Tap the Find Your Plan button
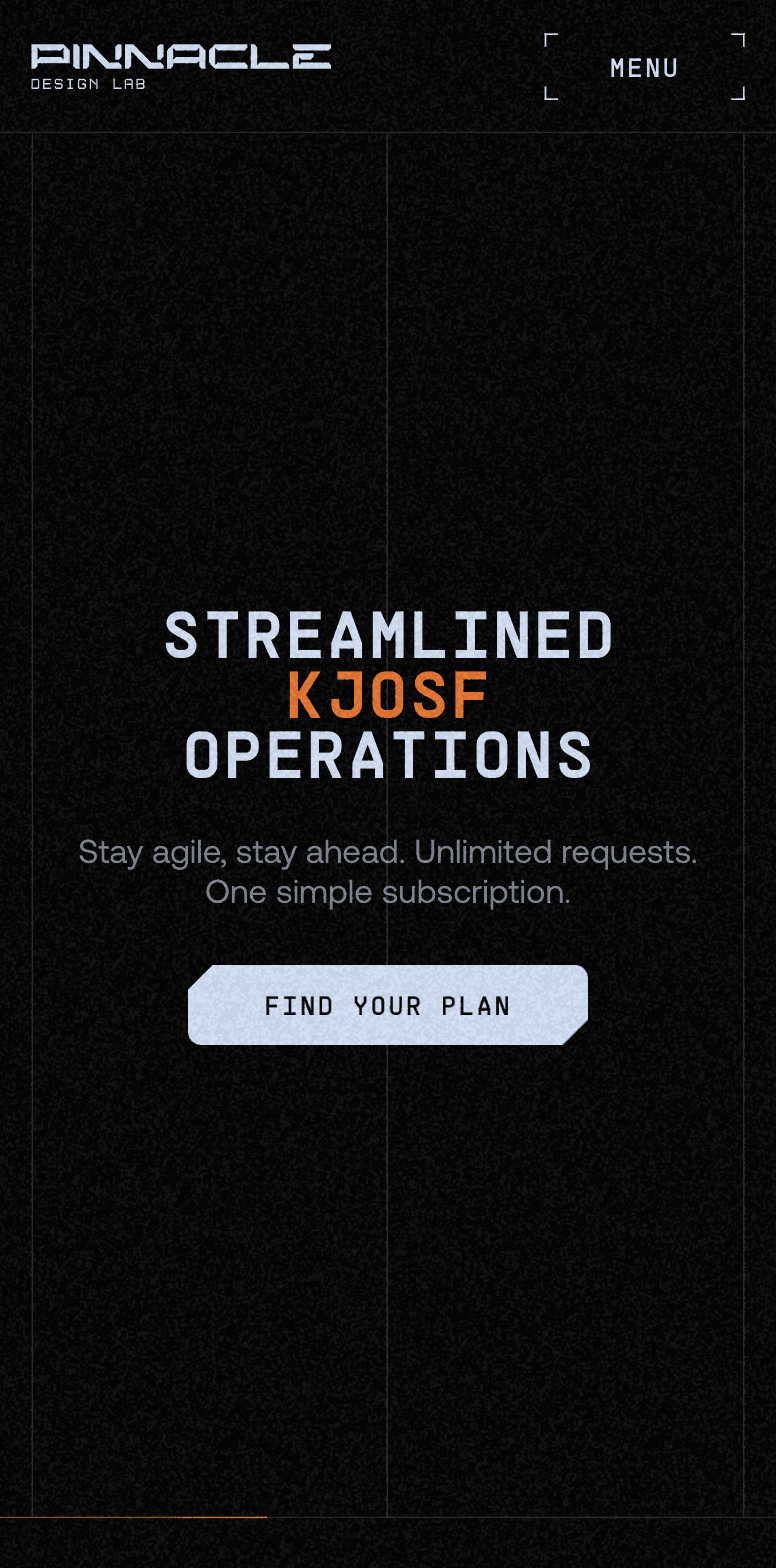Viewport: 776px width, 1568px height. [388, 1005]
